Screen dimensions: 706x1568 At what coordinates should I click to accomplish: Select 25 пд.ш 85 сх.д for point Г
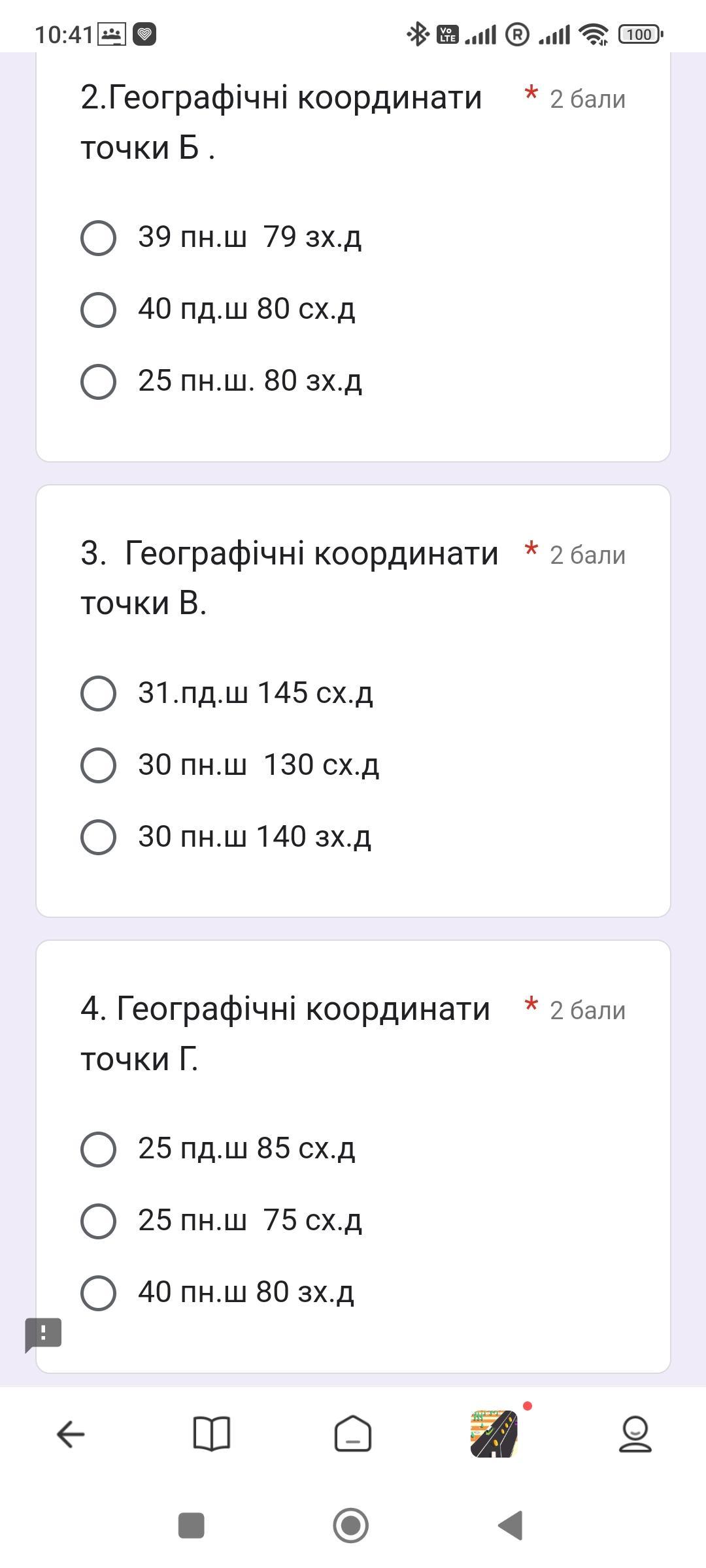tap(98, 1149)
